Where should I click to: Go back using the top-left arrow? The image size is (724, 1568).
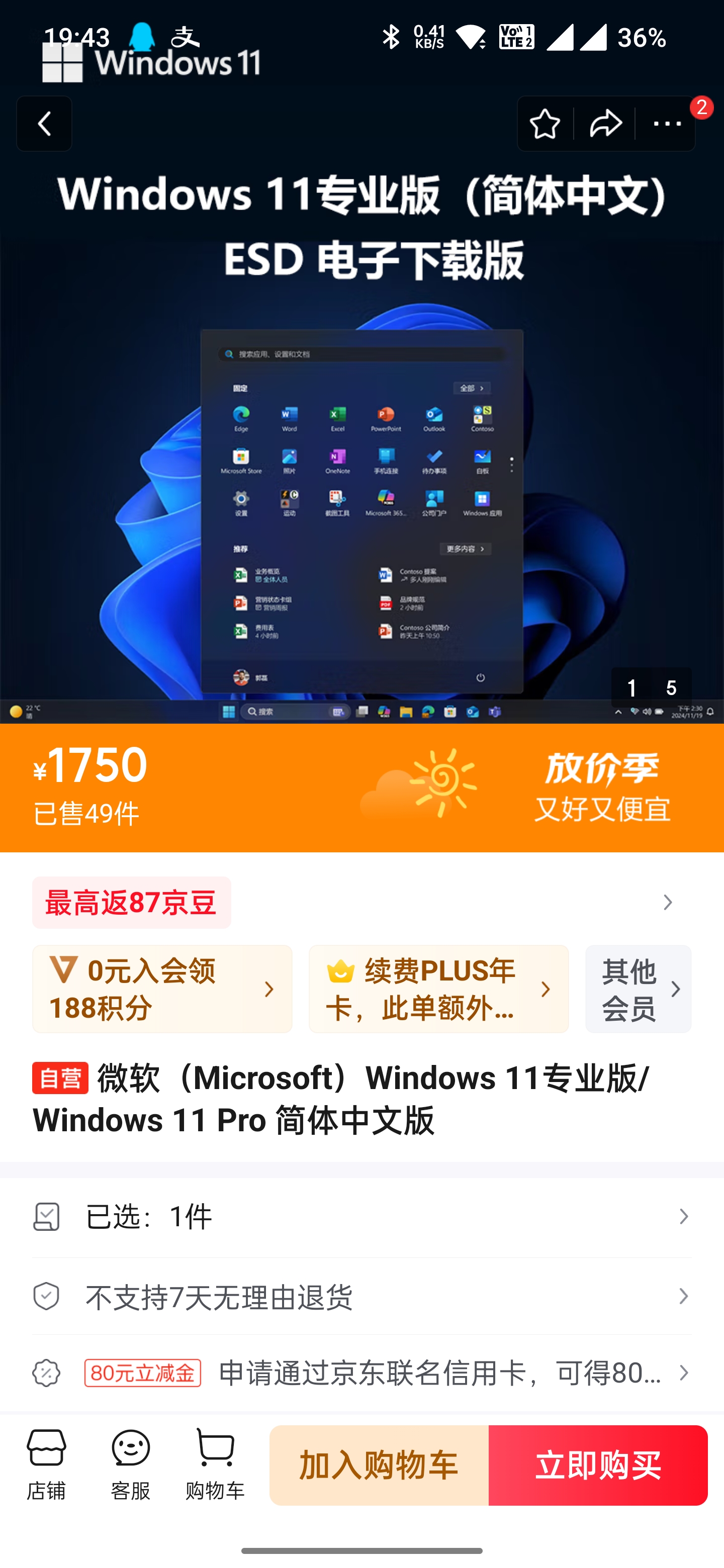pos(44,124)
